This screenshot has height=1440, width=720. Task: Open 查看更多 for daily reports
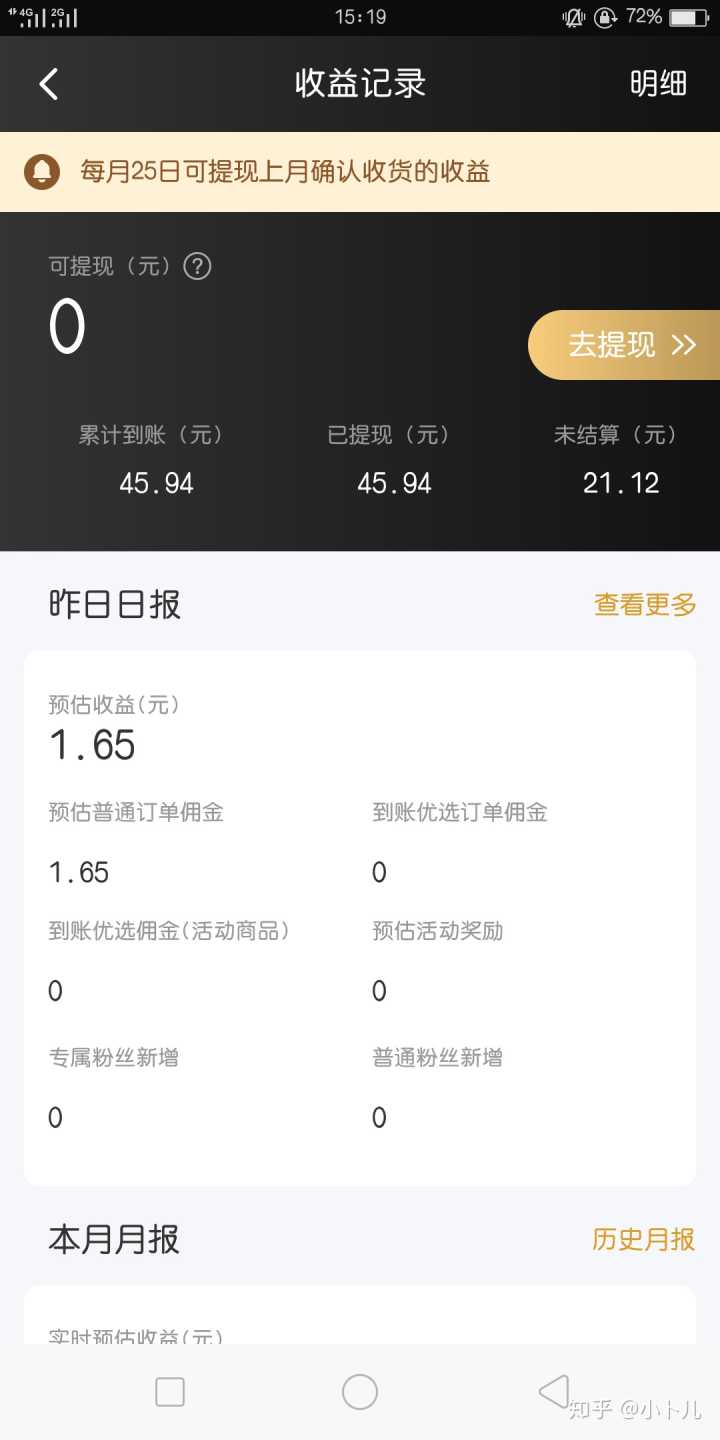[645, 604]
